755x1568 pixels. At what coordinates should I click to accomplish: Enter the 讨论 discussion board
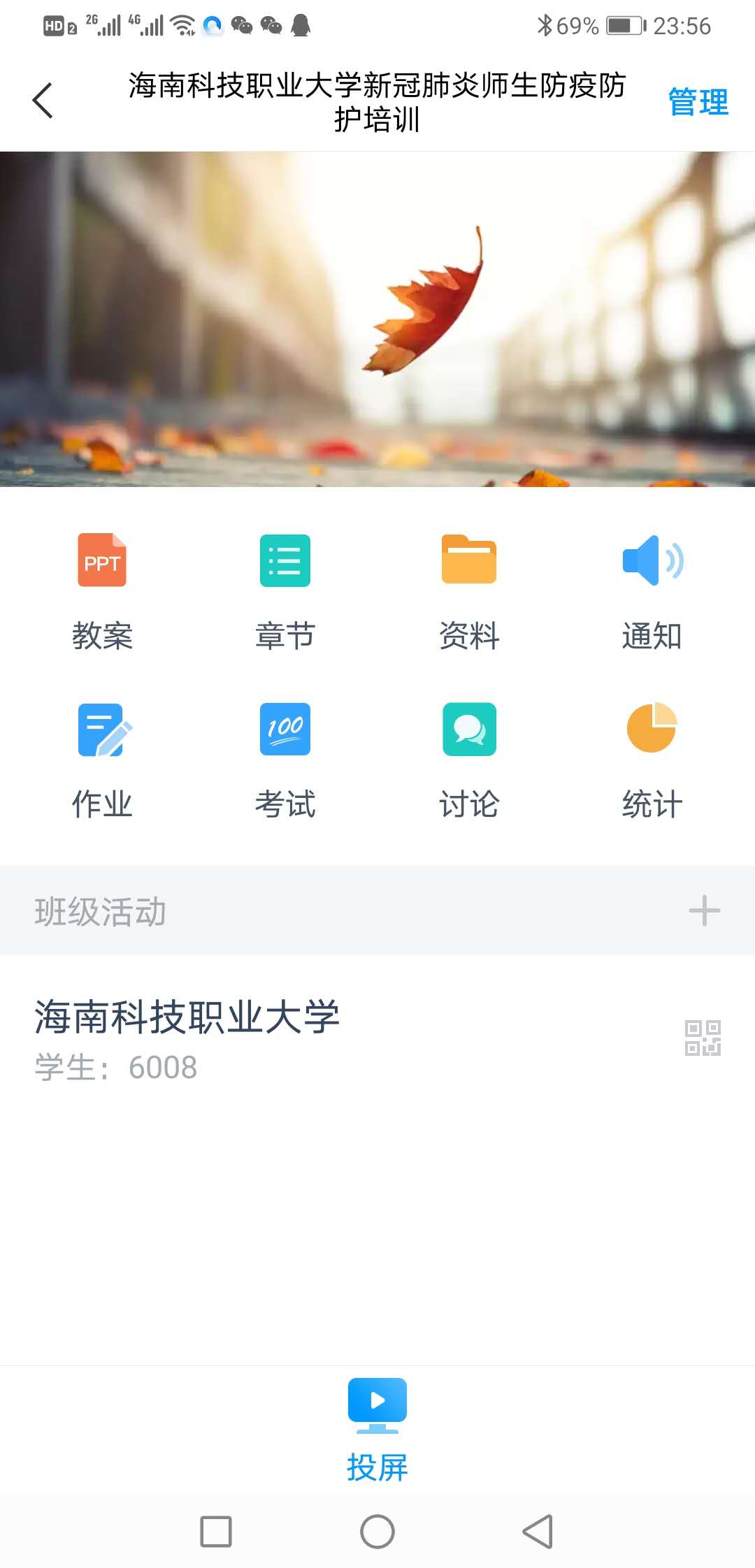[468, 760]
